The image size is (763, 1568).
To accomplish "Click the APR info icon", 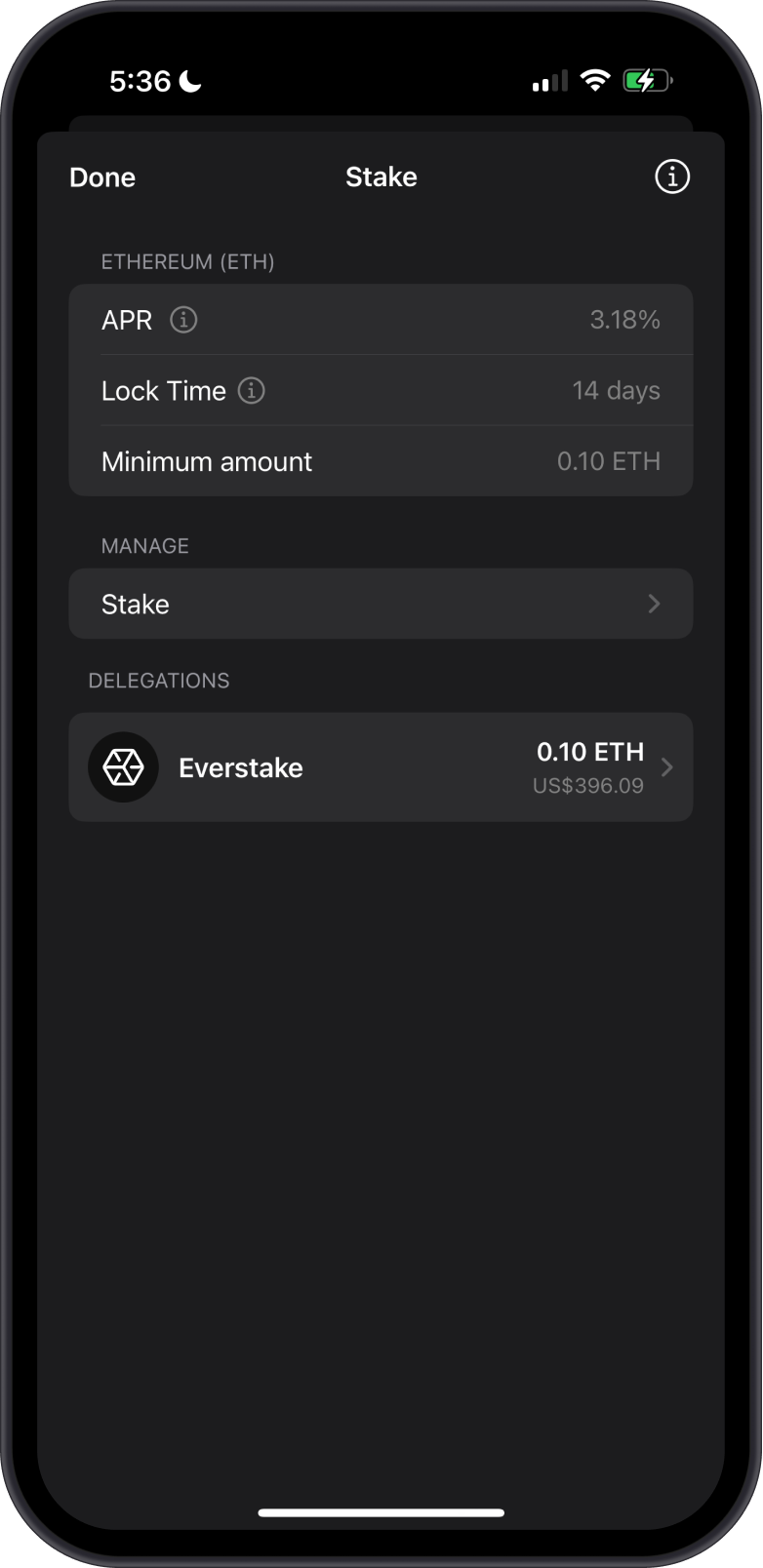I will click(184, 320).
